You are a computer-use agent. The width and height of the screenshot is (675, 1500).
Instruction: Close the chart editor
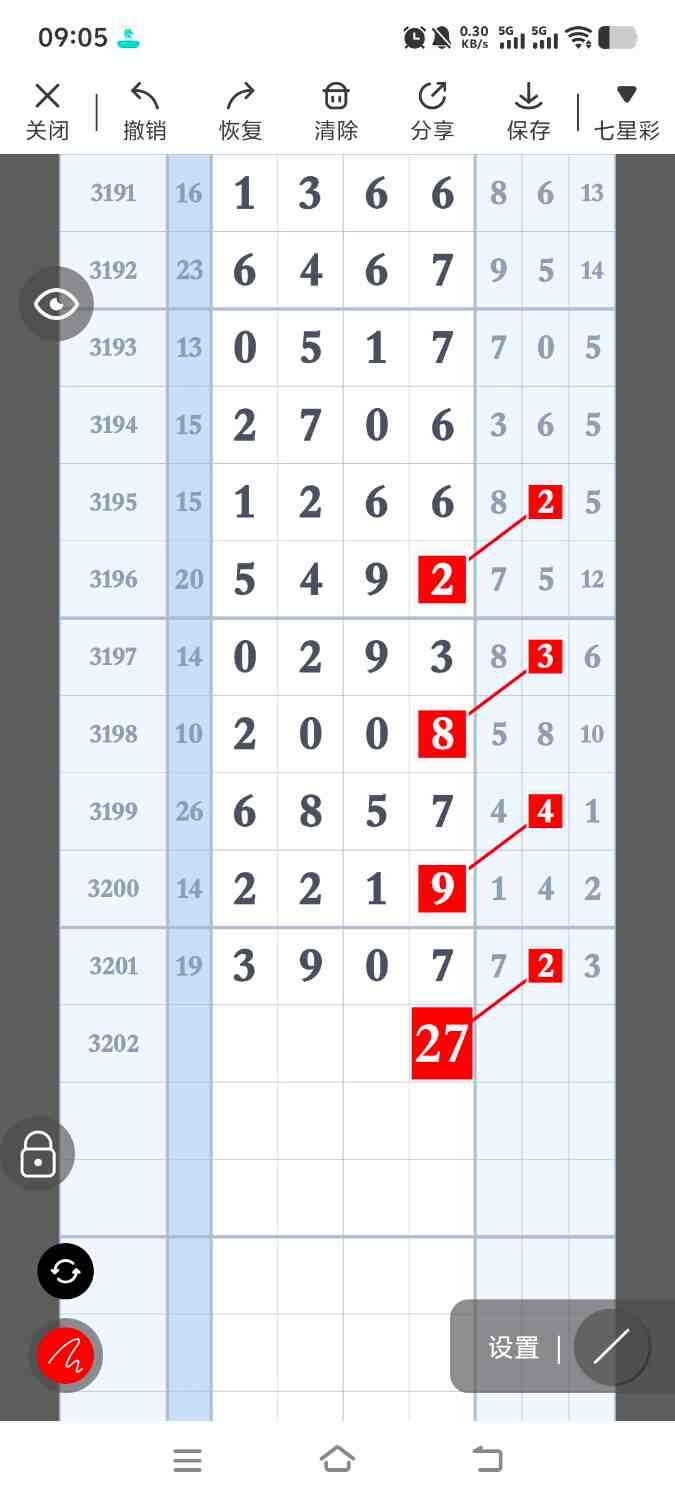[x=47, y=112]
